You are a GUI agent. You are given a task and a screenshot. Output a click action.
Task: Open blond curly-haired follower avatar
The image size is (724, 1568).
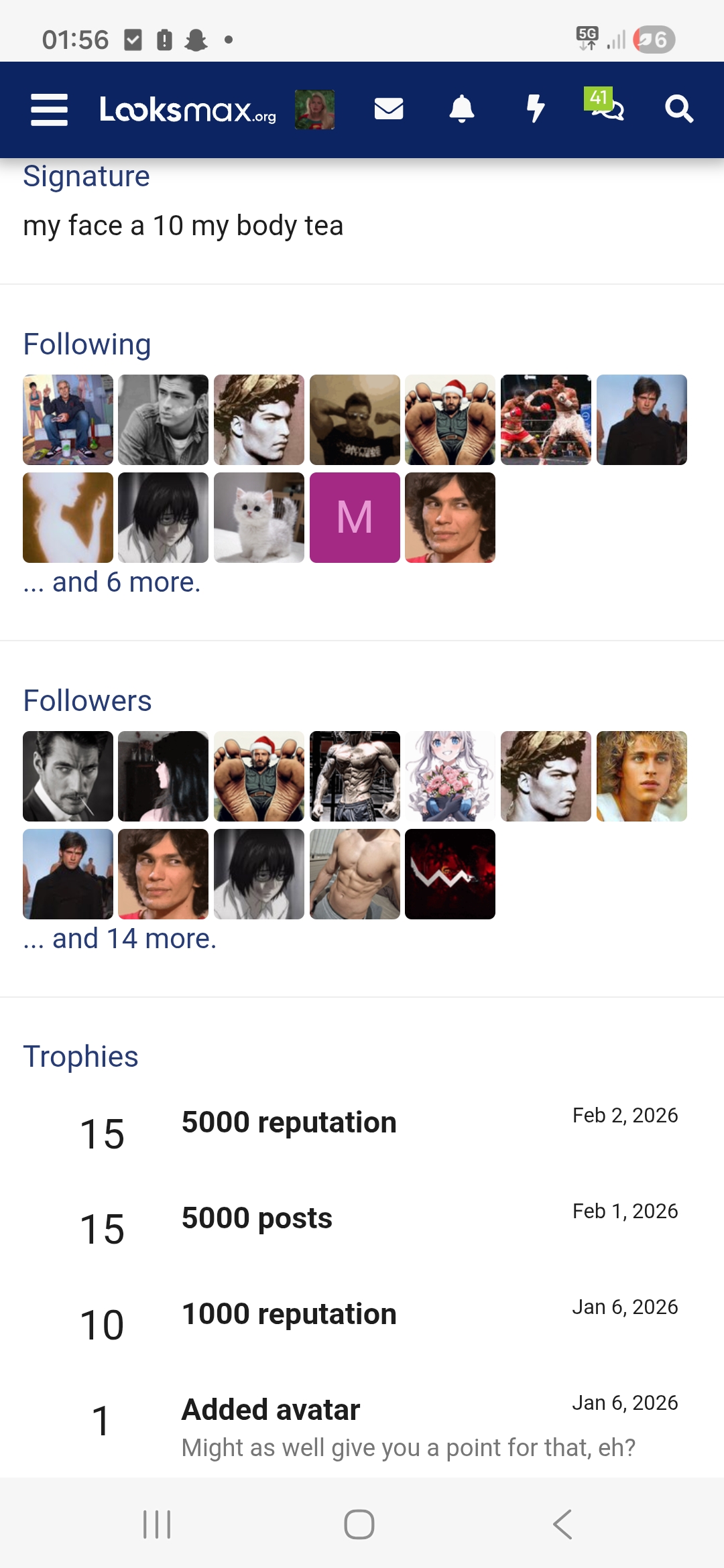point(642,776)
